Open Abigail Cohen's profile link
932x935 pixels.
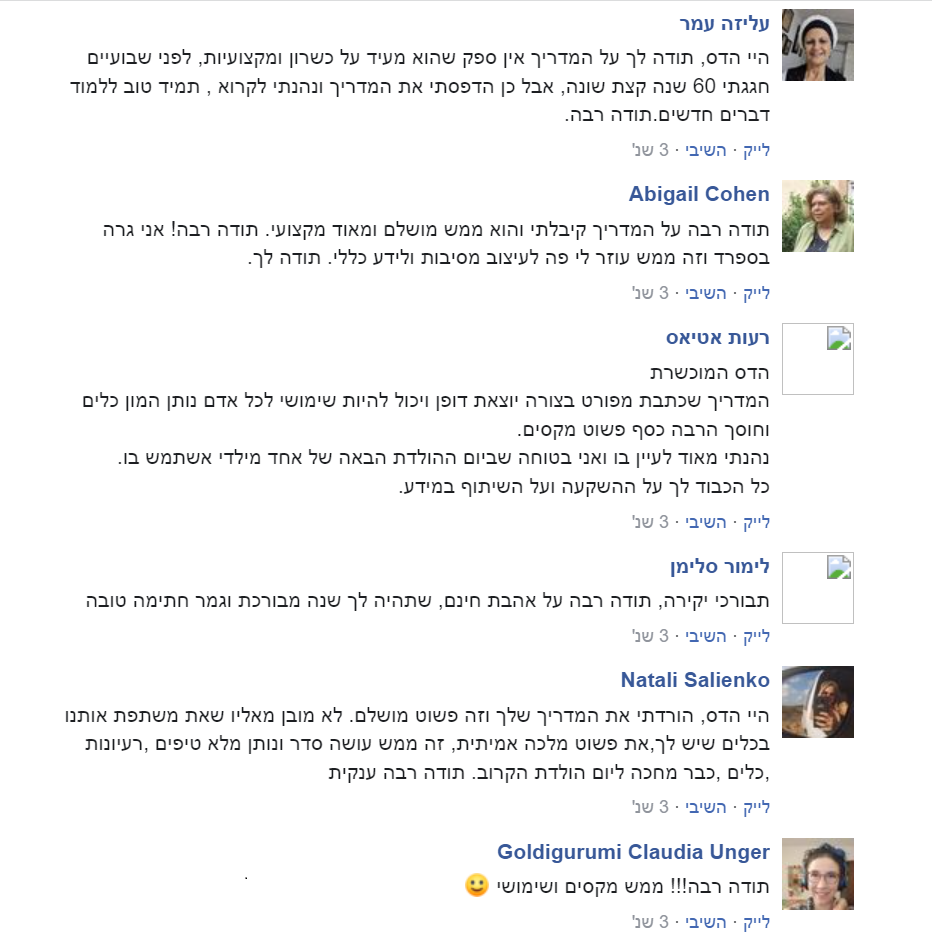(699, 194)
